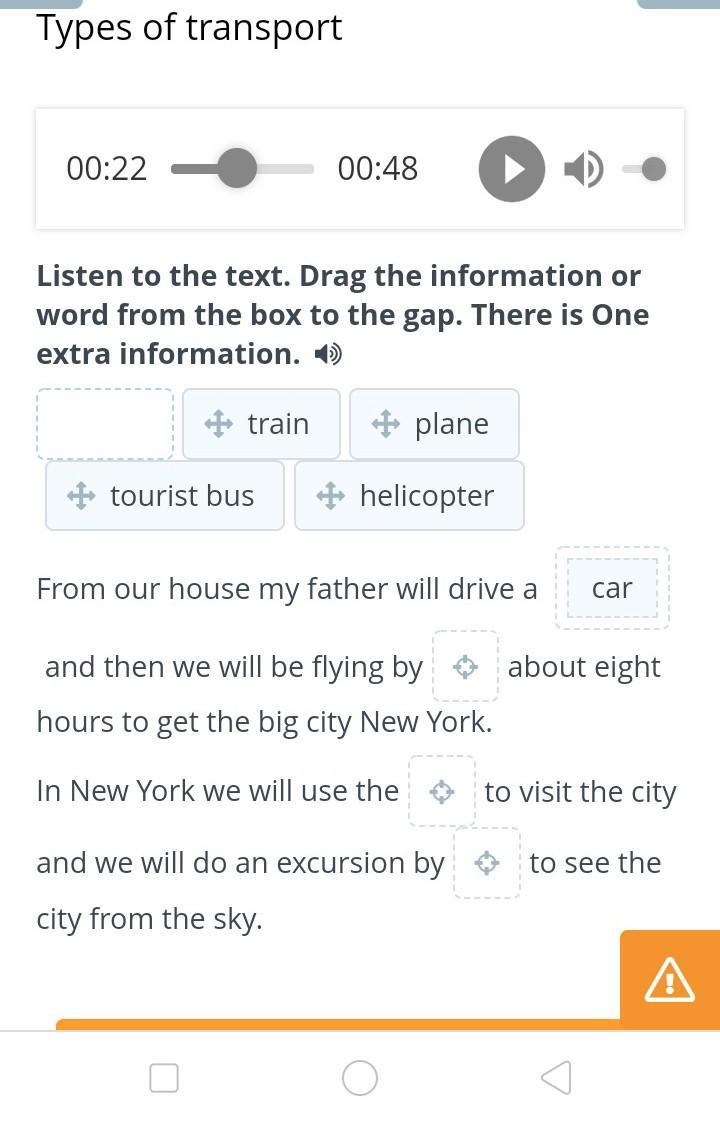The height and width of the screenshot is (1126, 720).
Task: Select the tourist bus word chip
Action: (165, 495)
